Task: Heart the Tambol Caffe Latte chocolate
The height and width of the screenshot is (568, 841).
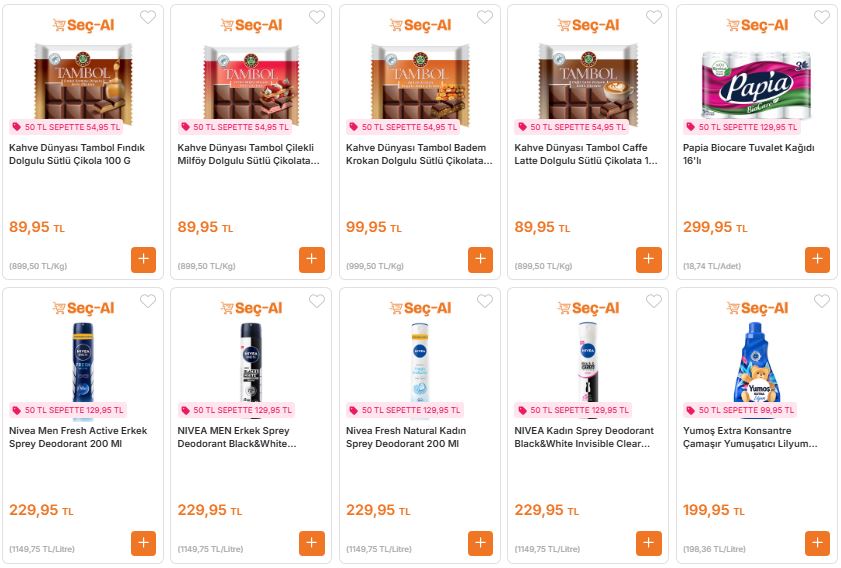Action: (x=654, y=18)
